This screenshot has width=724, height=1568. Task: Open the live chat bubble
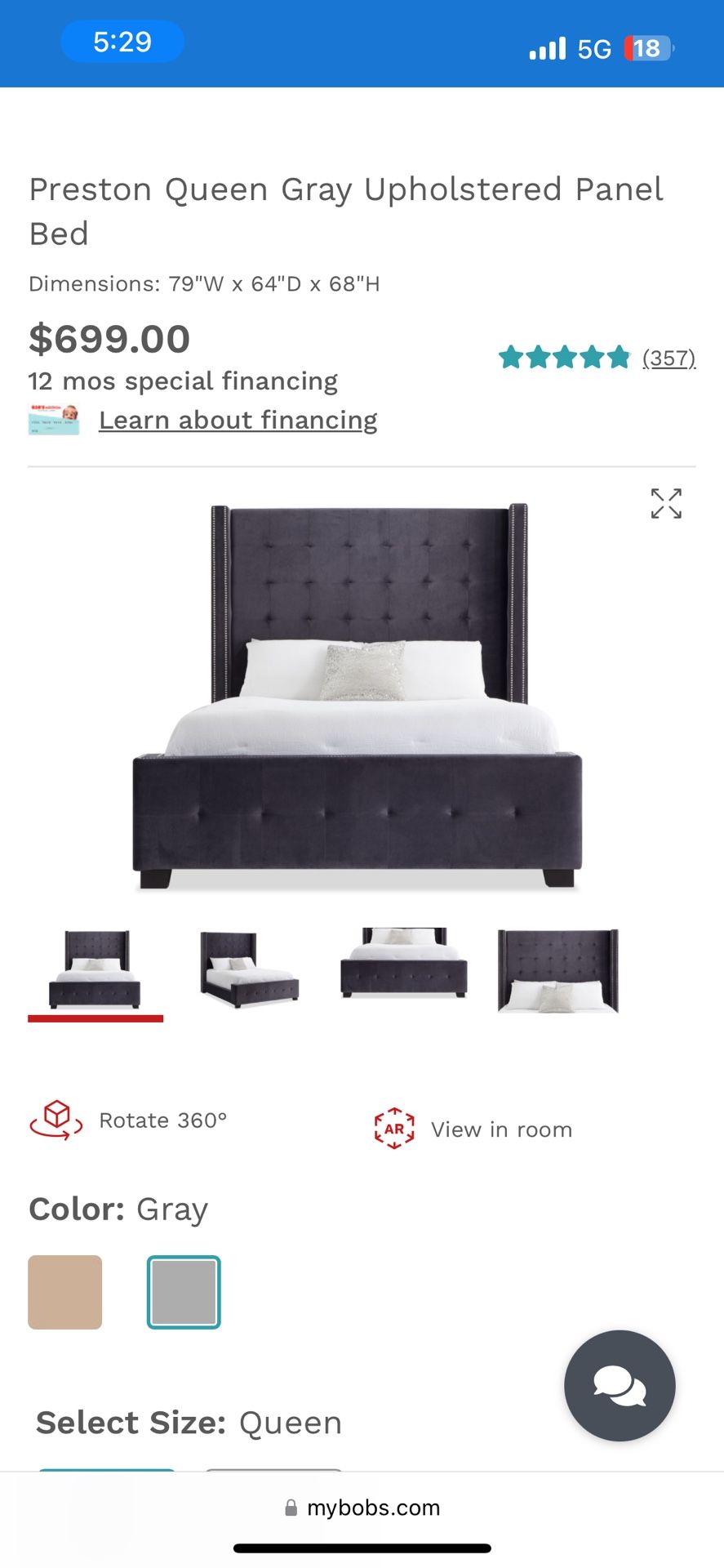[620, 1385]
